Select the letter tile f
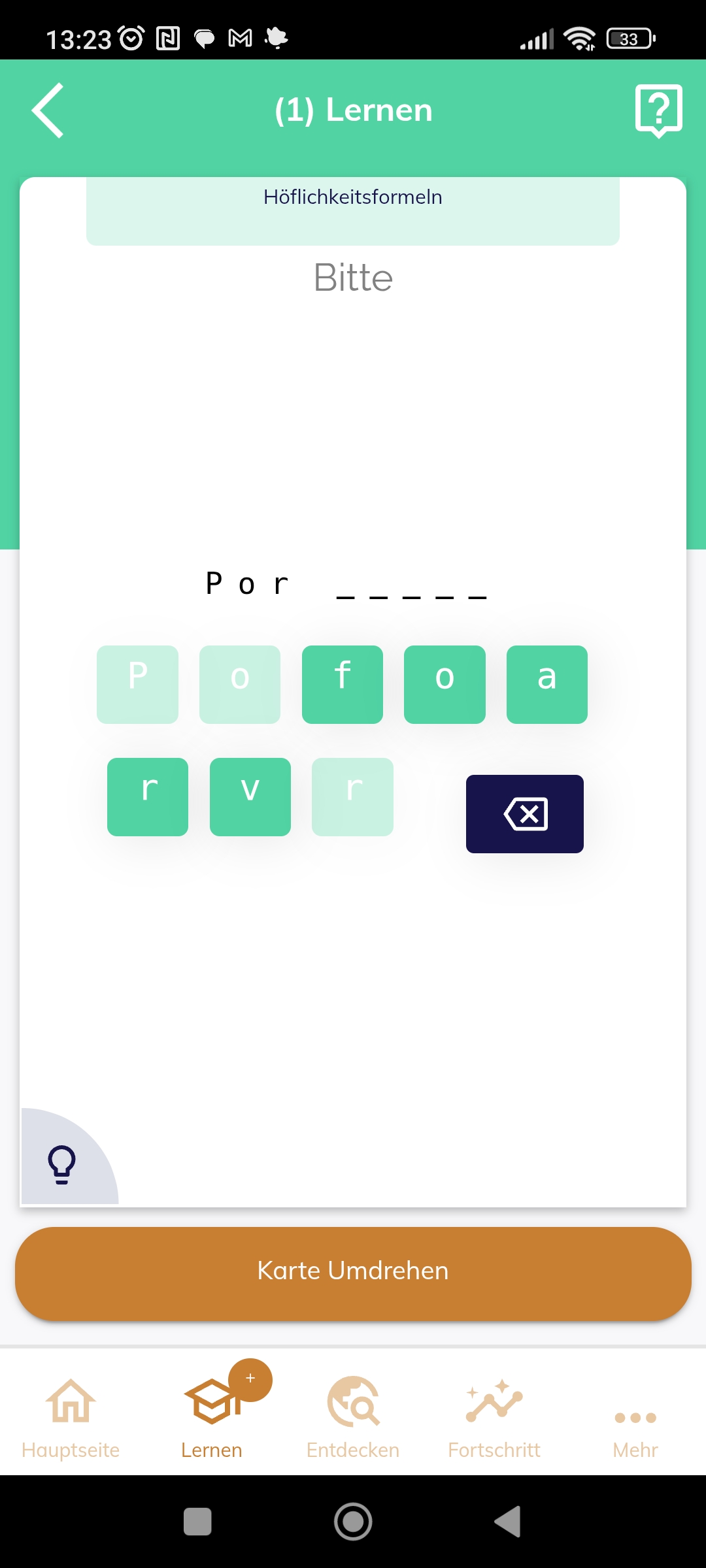The width and height of the screenshot is (706, 1568). [x=343, y=684]
